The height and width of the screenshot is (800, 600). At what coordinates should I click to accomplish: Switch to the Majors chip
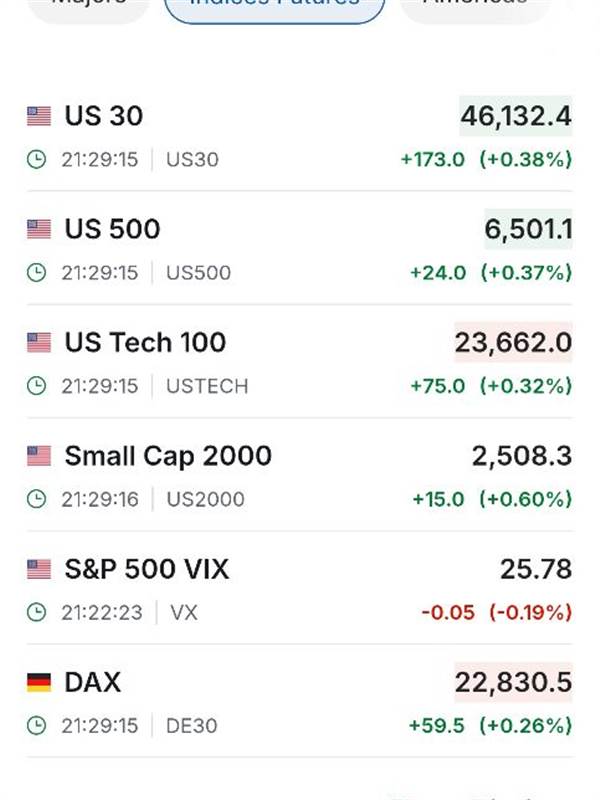[88, 7]
